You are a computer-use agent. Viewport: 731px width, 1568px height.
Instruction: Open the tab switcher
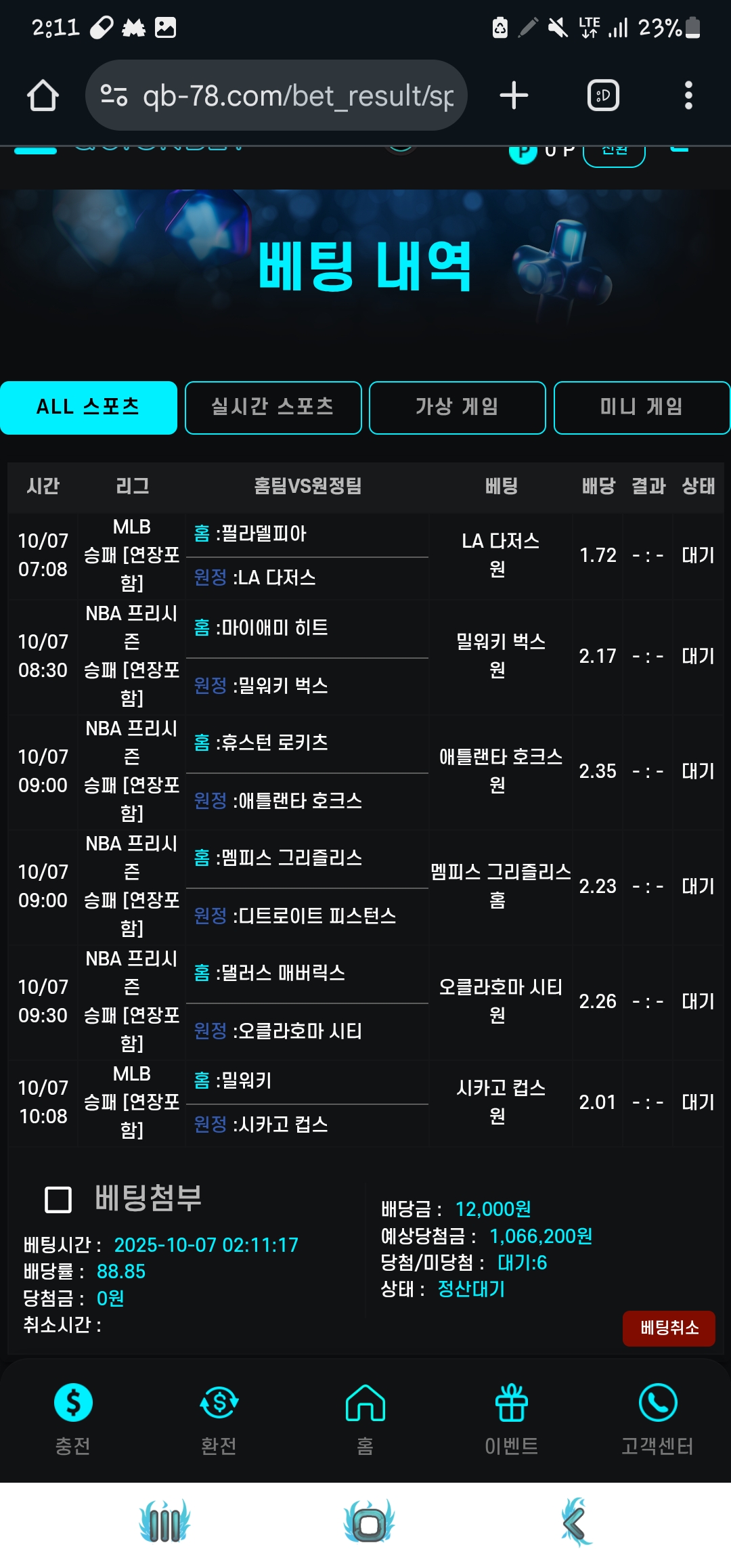point(603,95)
